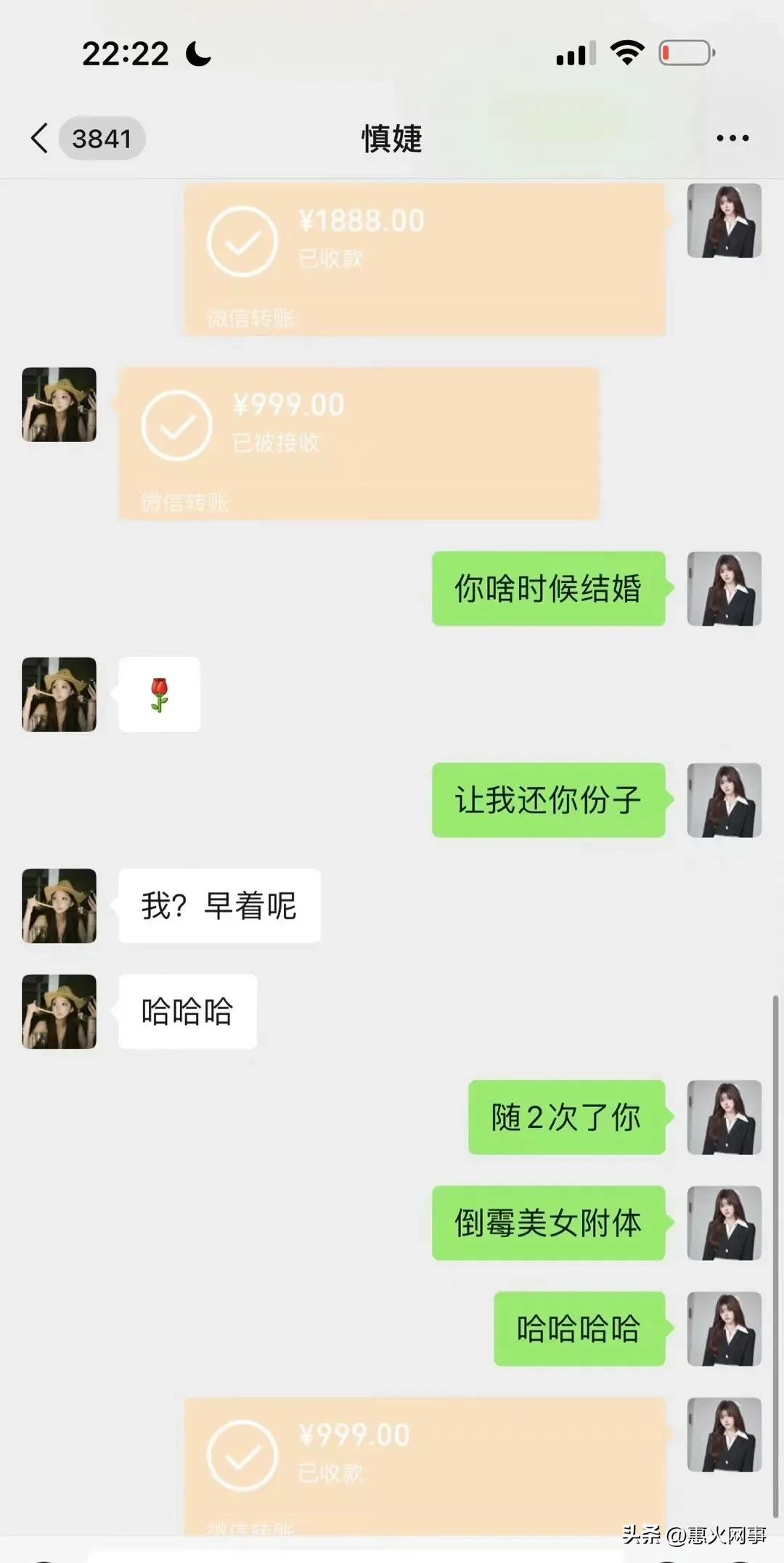Viewport: 784px width, 1563px height.
Task: Open 慎婕's straw-hat avatar
Action: [x=59, y=404]
